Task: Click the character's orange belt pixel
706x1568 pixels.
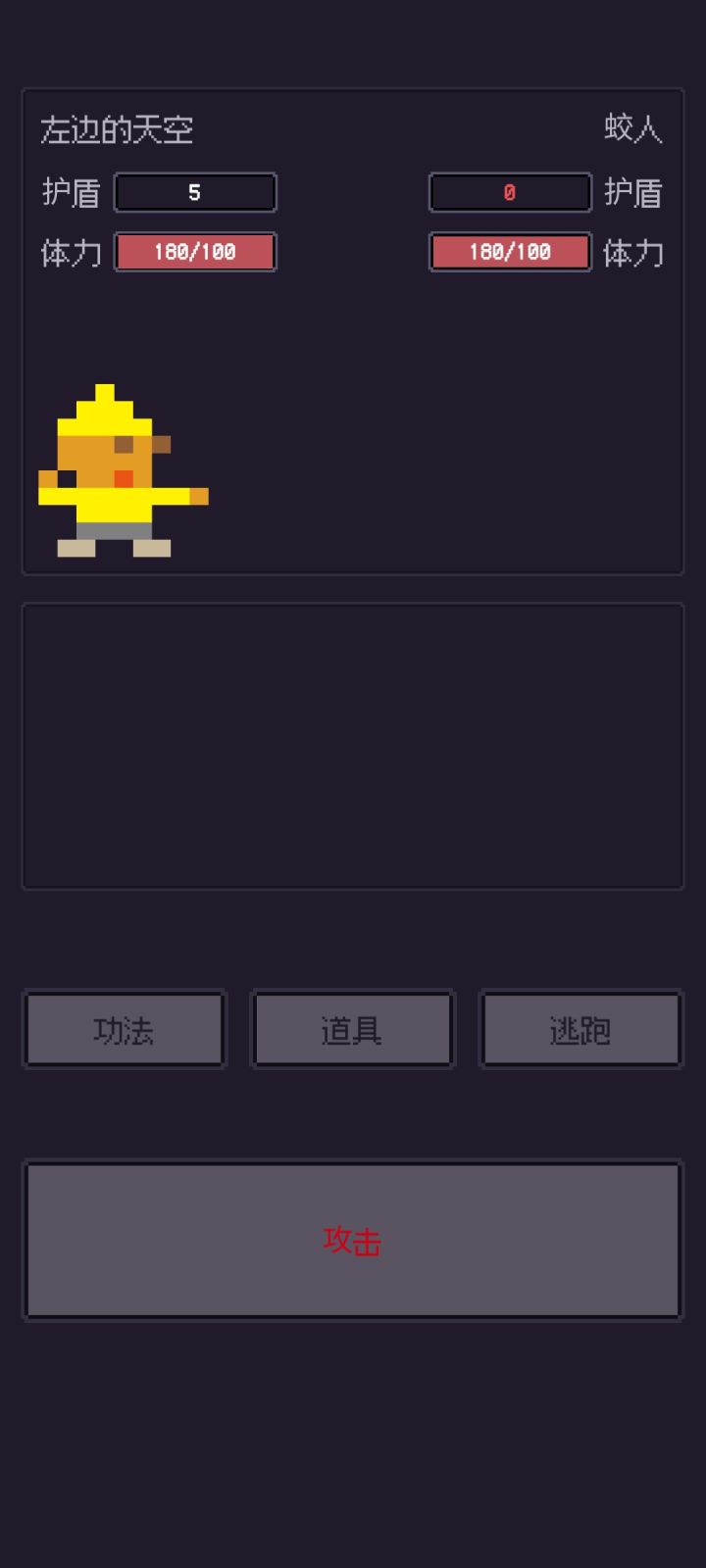Action: [x=46, y=479]
